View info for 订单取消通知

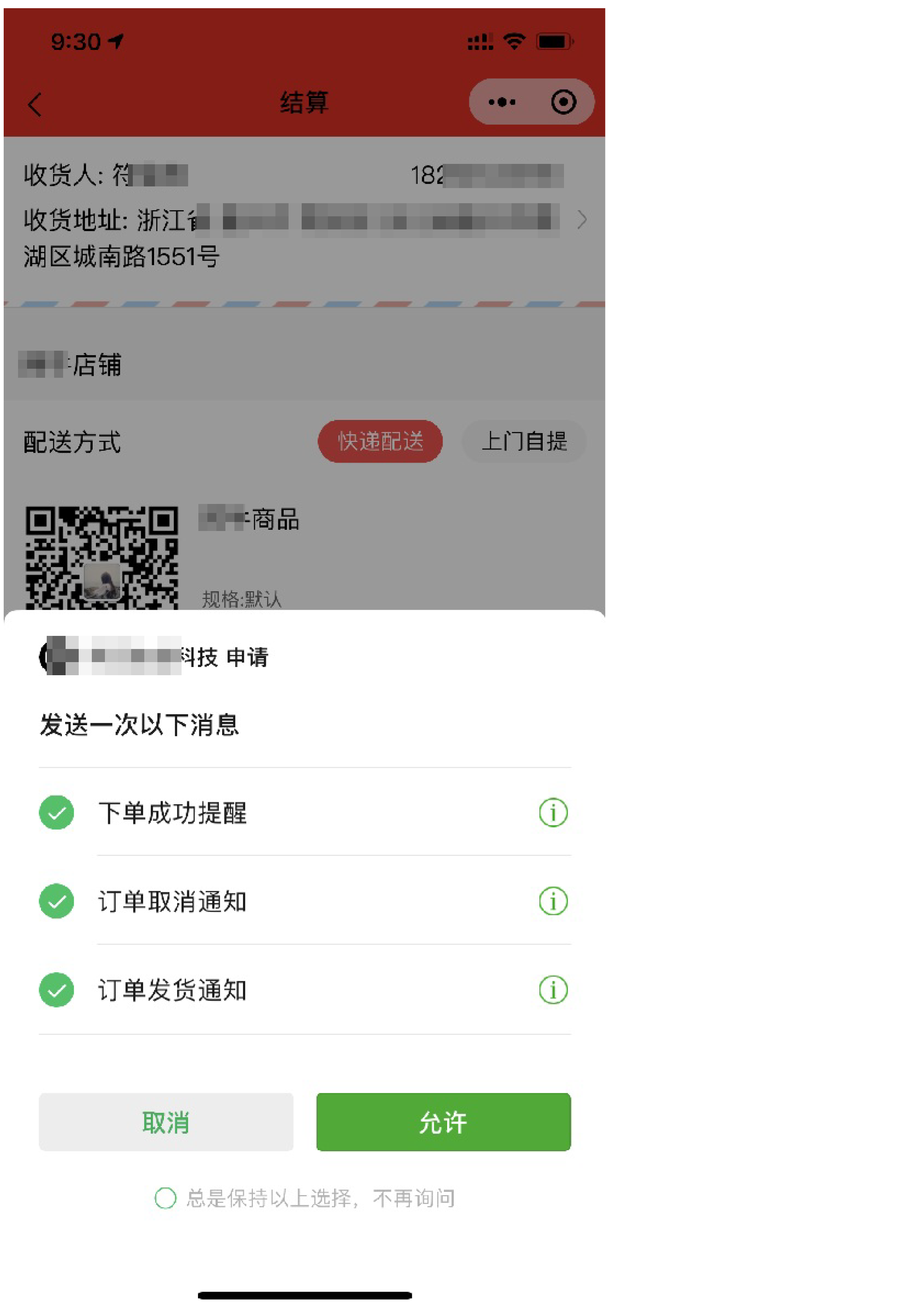(552, 901)
